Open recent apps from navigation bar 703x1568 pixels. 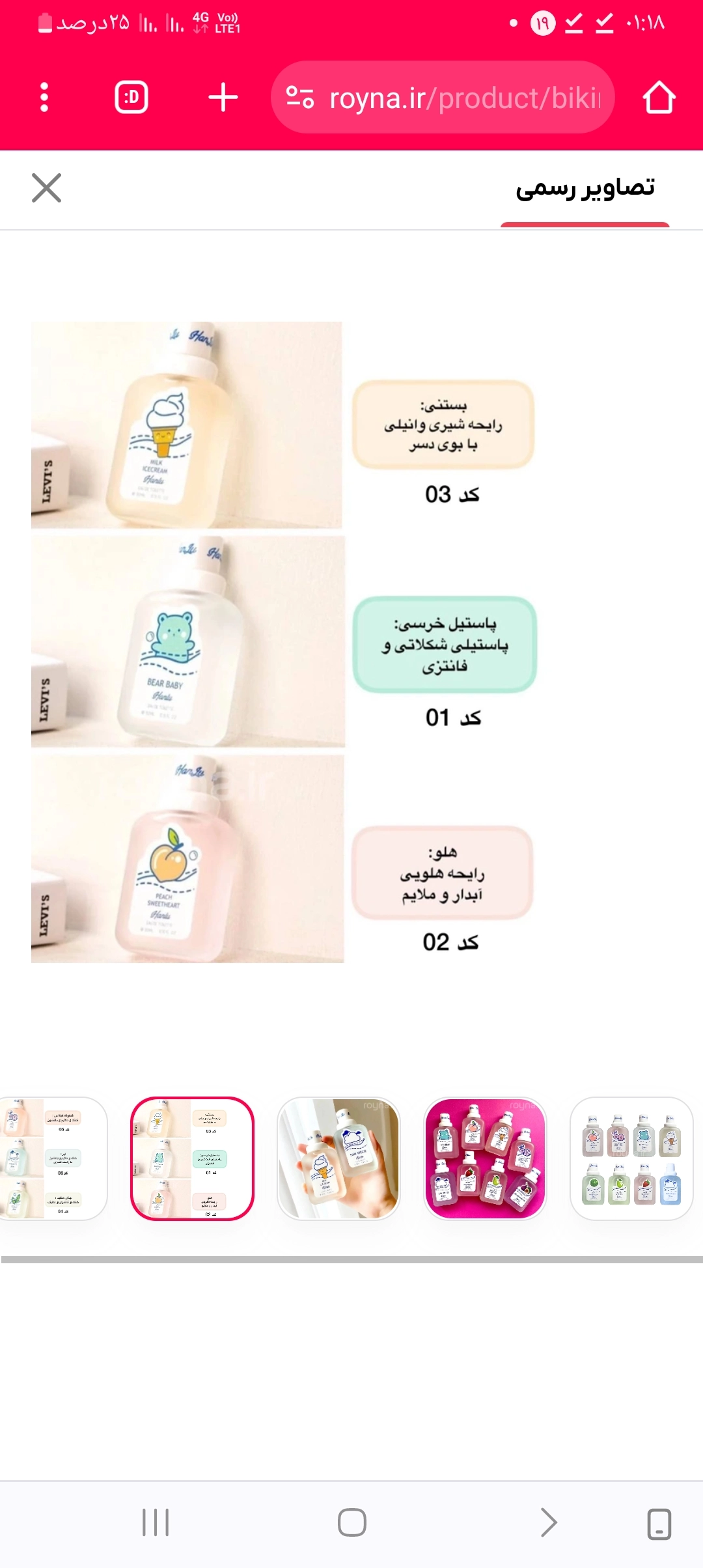click(156, 1522)
